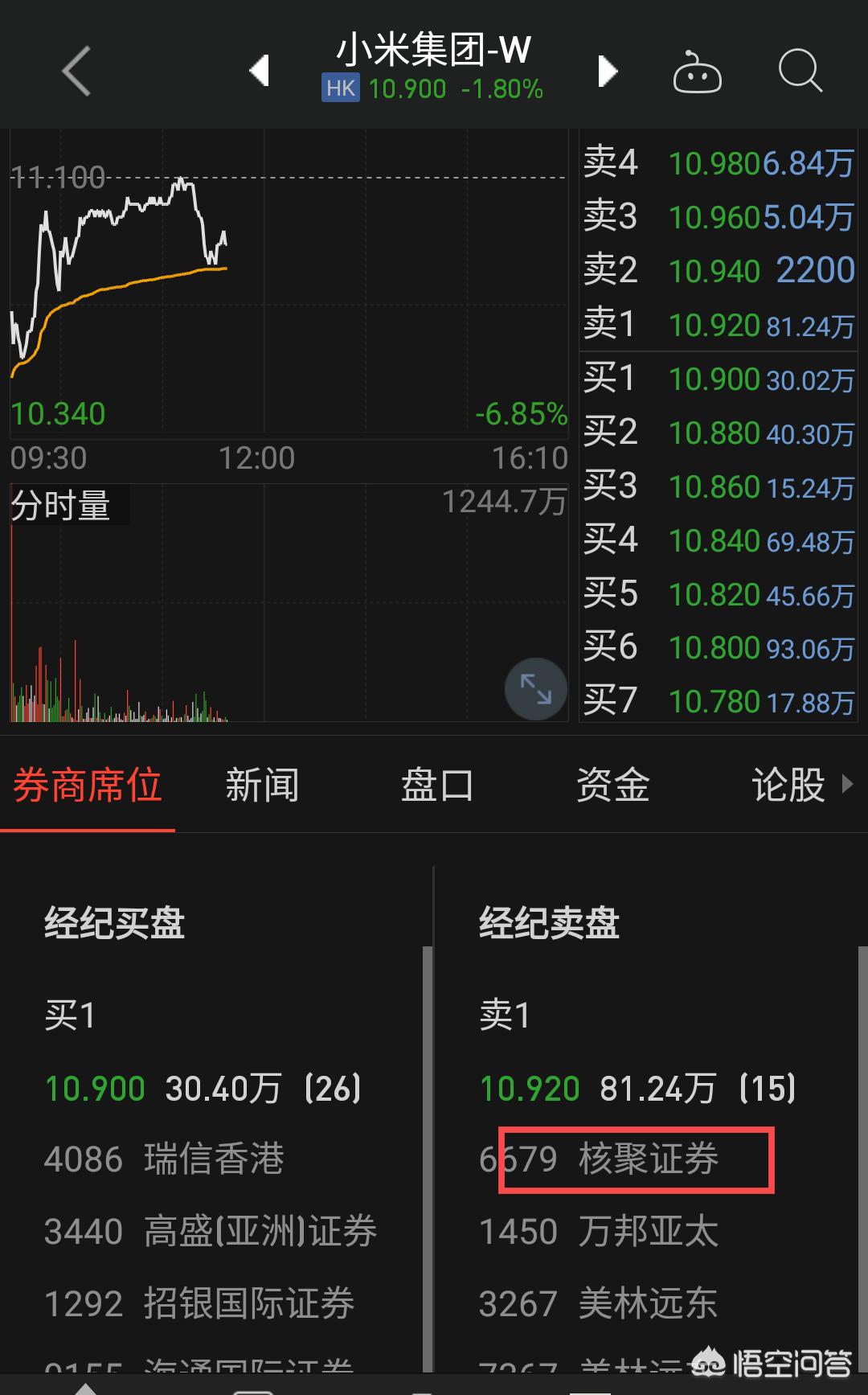The width and height of the screenshot is (868, 1395).
Task: Go back using the top-left arrow
Action: [76, 72]
